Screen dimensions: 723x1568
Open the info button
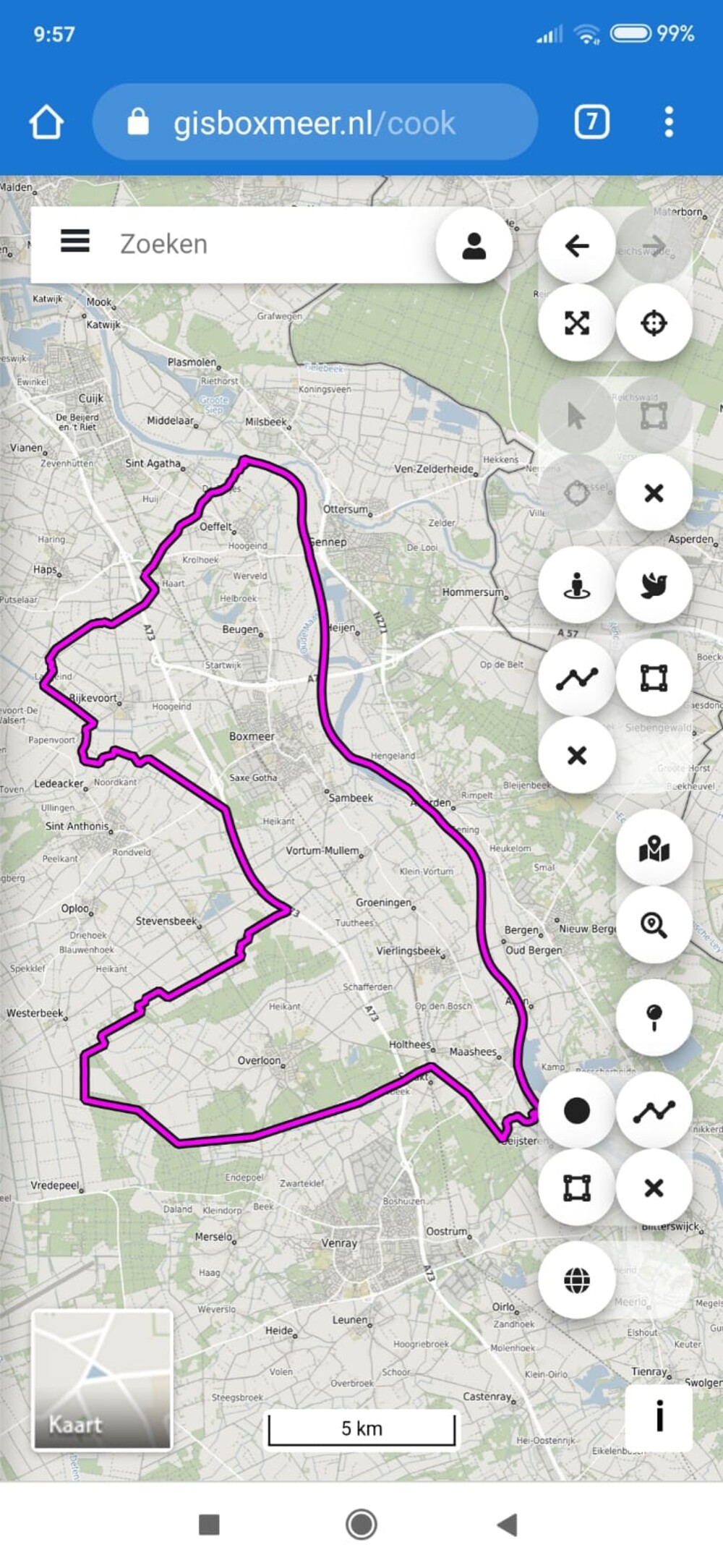click(659, 1418)
